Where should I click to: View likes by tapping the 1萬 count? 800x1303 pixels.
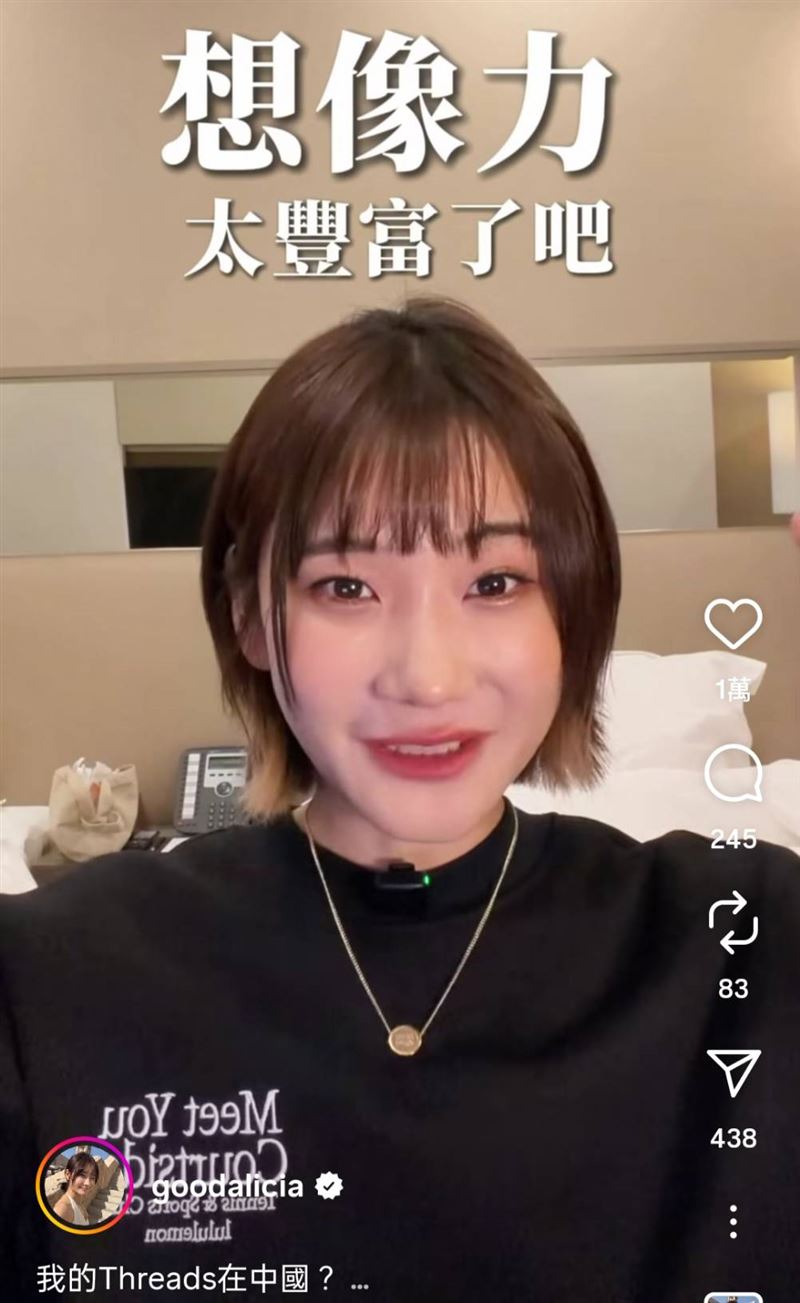[x=733, y=688]
